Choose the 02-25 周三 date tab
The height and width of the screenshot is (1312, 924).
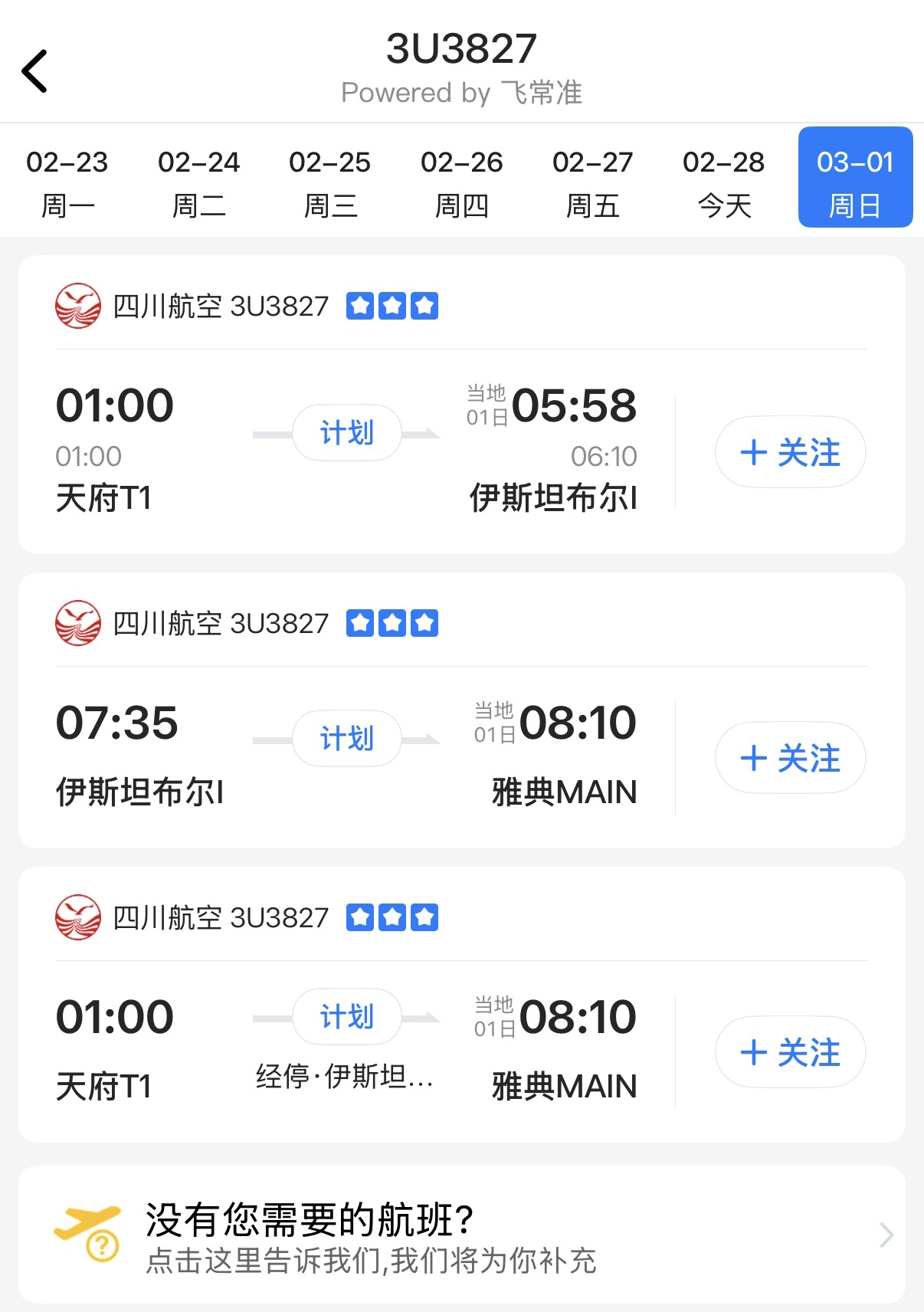(x=330, y=182)
